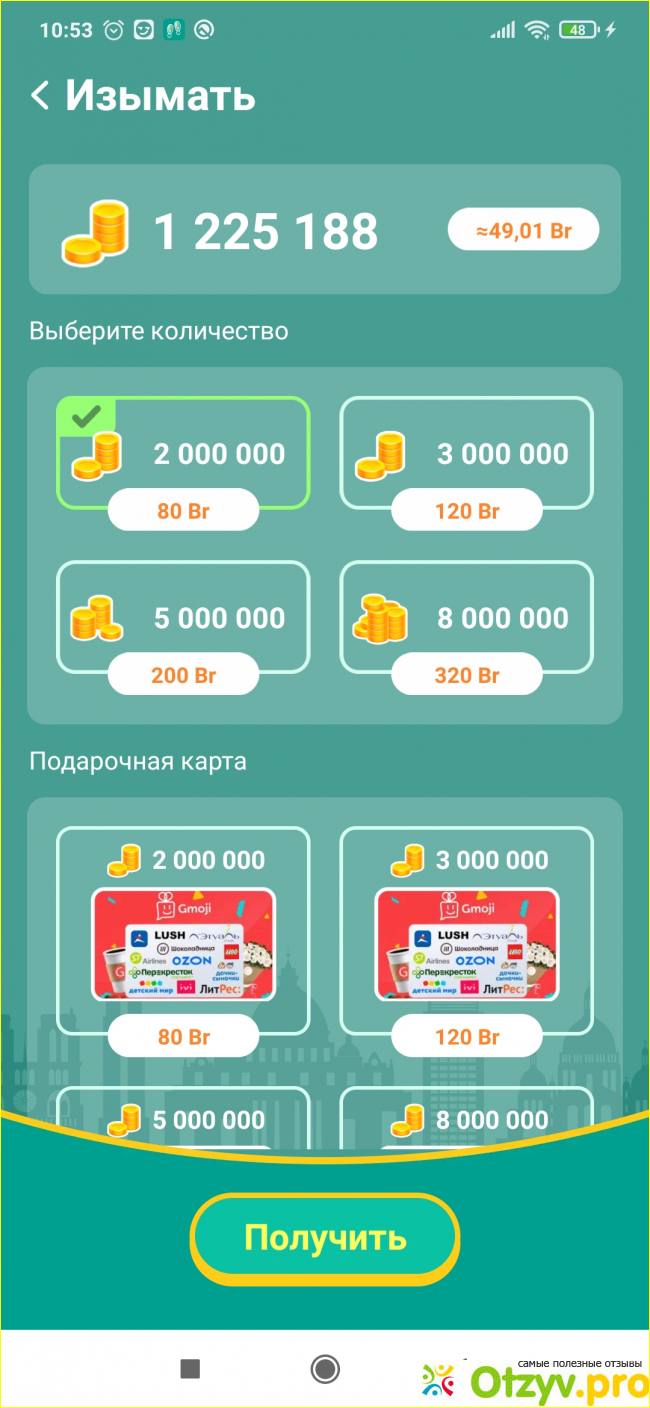Image resolution: width=650 pixels, height=1408 pixels.
Task: Go to the system home screen
Action: point(325,1368)
